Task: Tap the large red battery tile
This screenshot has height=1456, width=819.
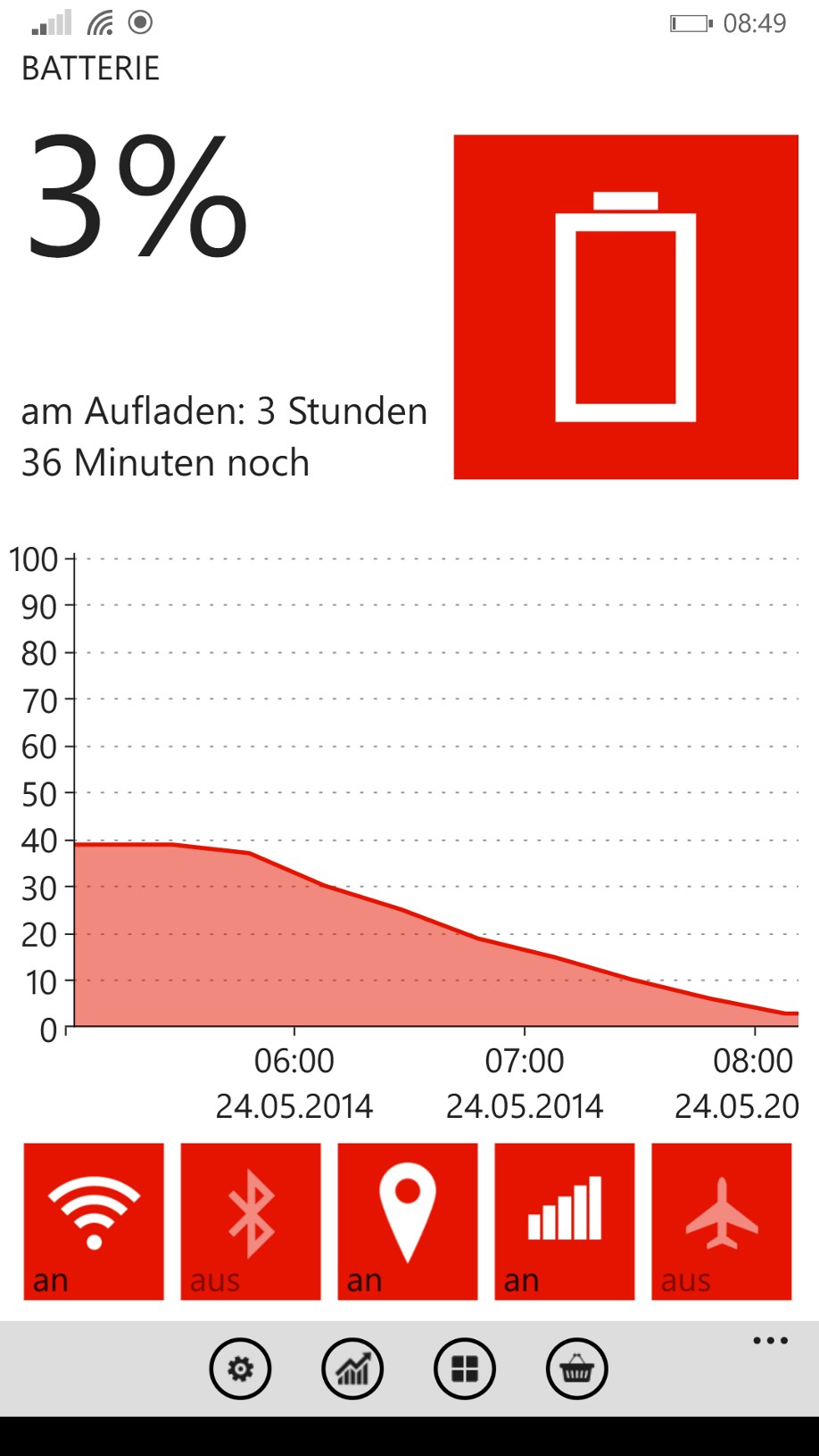Action: click(625, 307)
